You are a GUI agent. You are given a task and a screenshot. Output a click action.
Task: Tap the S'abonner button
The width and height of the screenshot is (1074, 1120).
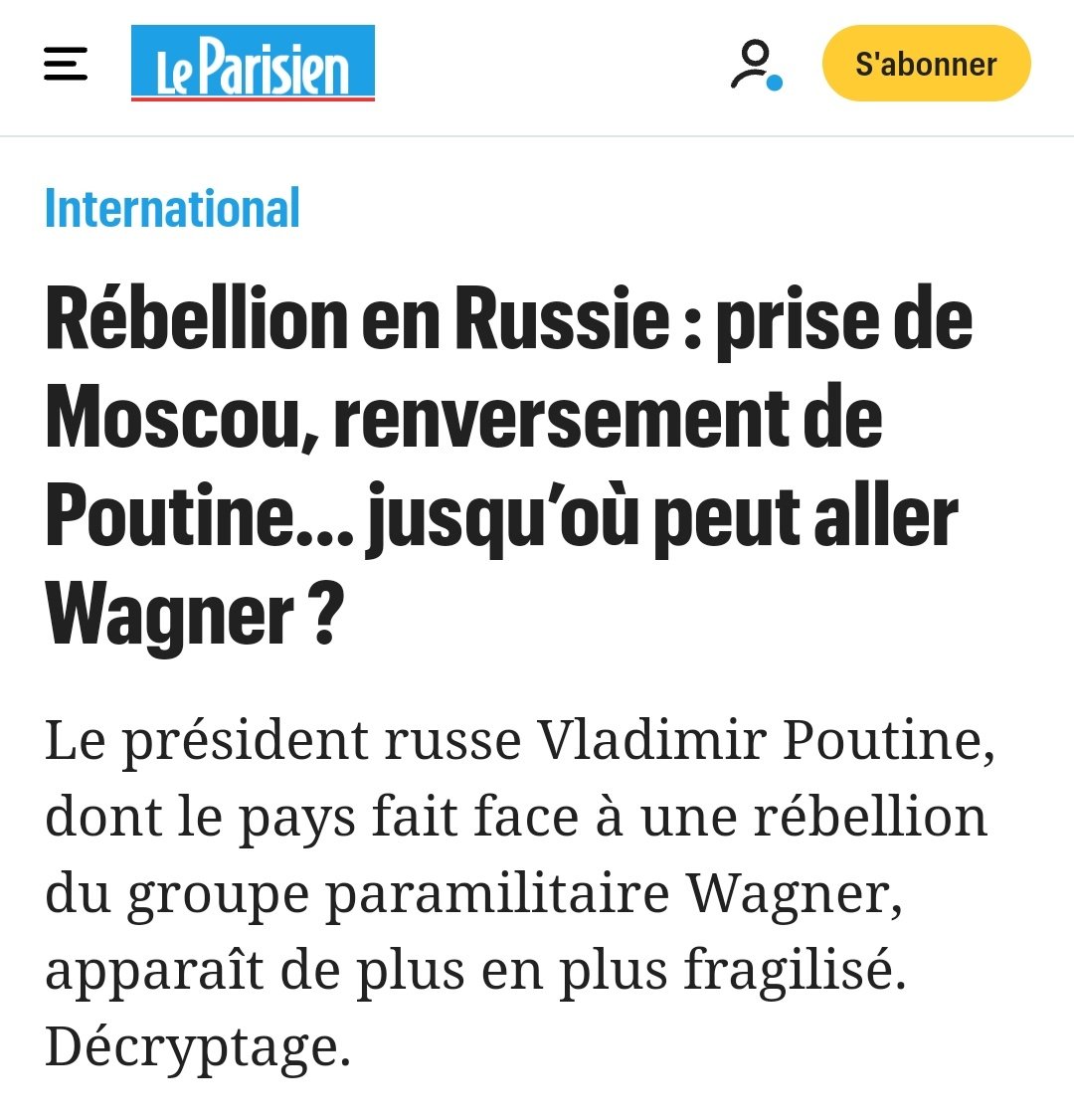click(926, 65)
